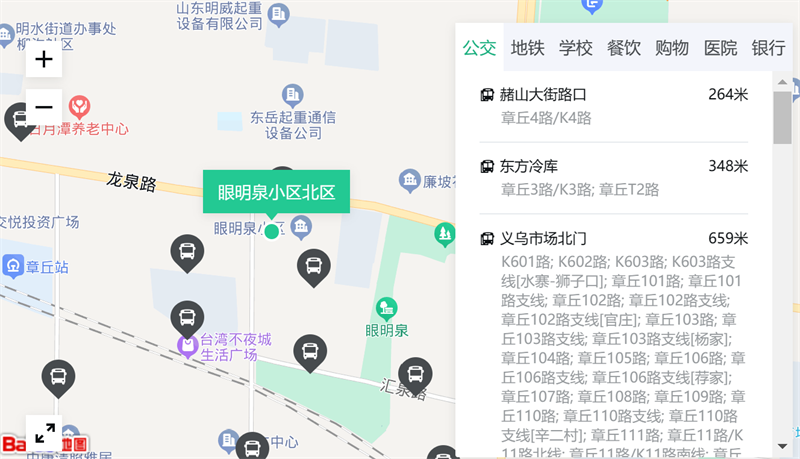
Task: Tap the bus marker on 汇泉路
Action: pos(415,374)
